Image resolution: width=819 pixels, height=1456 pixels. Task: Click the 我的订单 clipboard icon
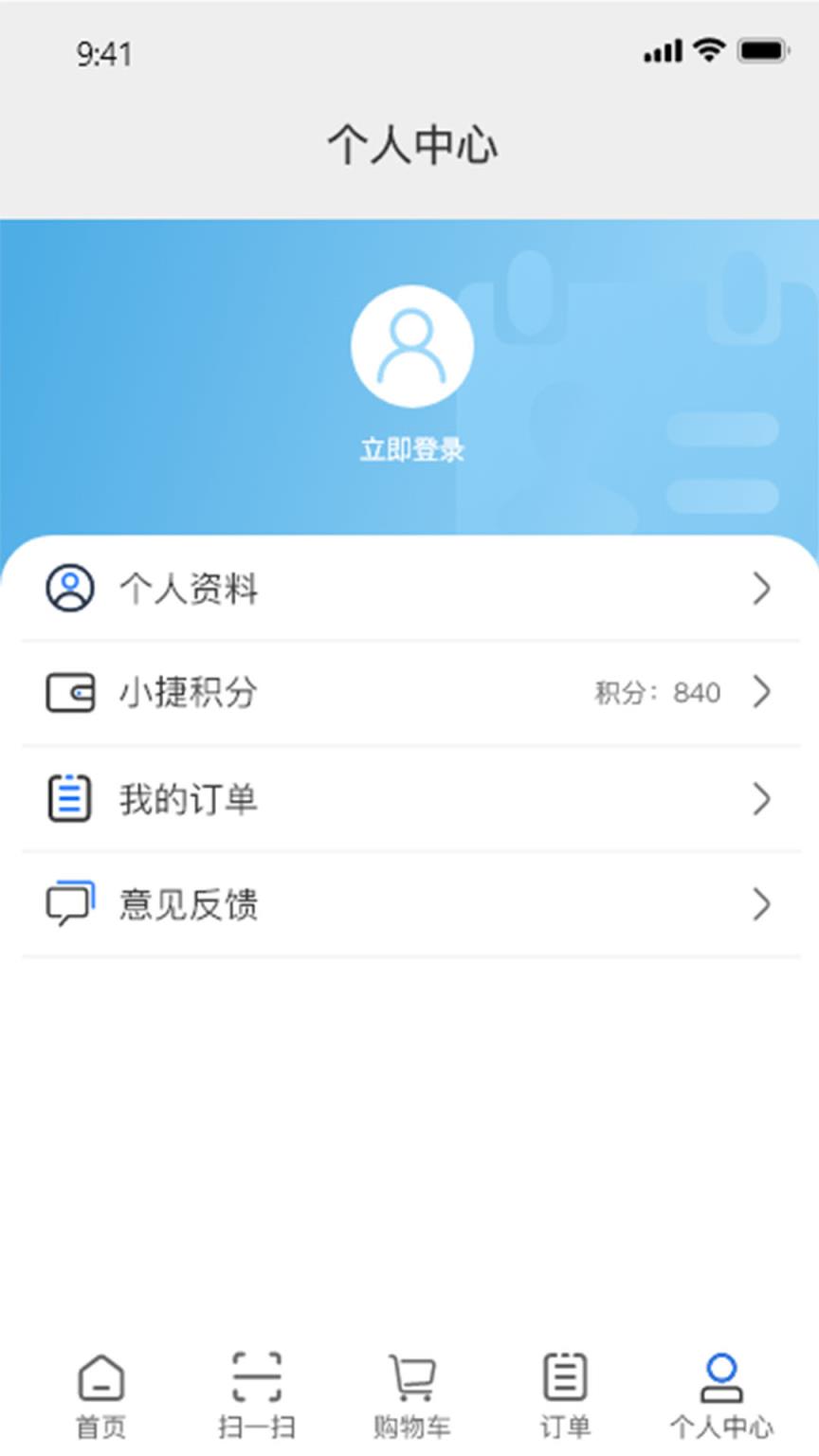(x=68, y=799)
